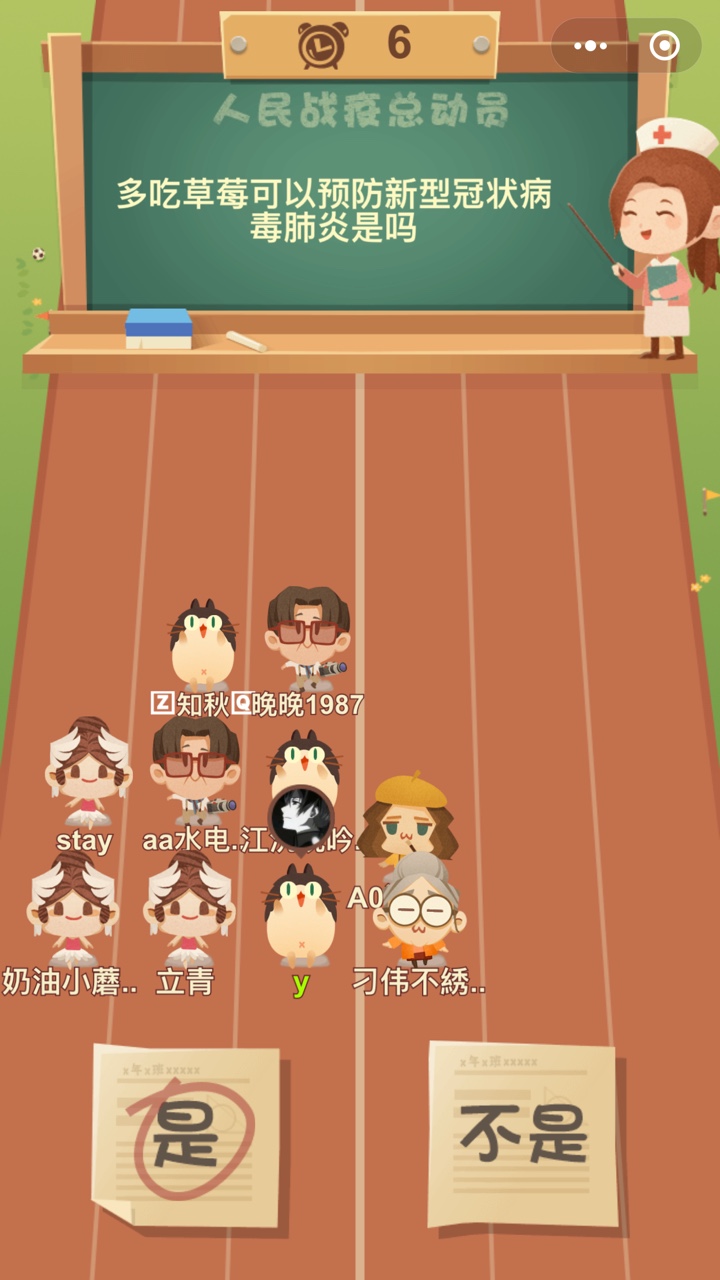
Task: Close the mini program with circle icon
Action: tap(664, 46)
